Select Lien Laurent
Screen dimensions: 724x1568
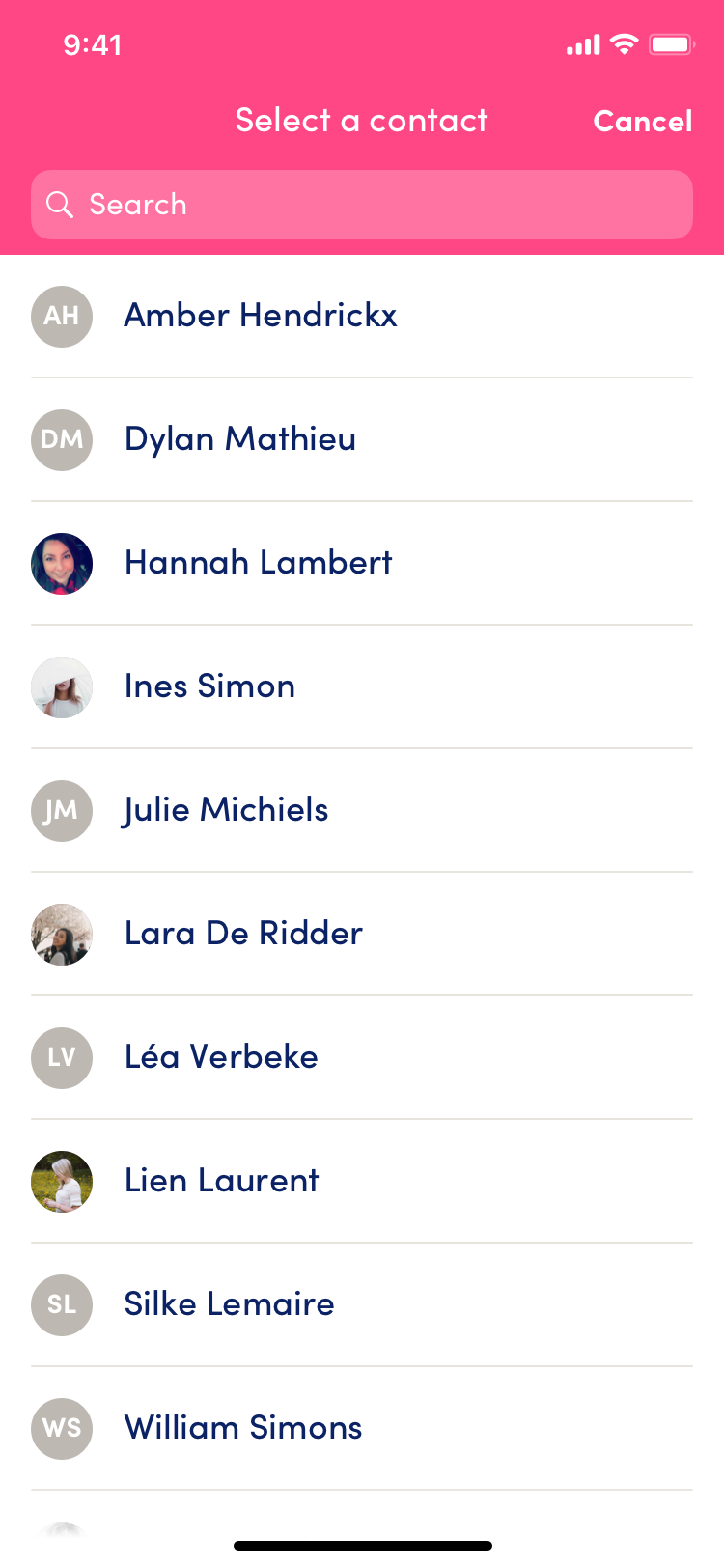362,1181
